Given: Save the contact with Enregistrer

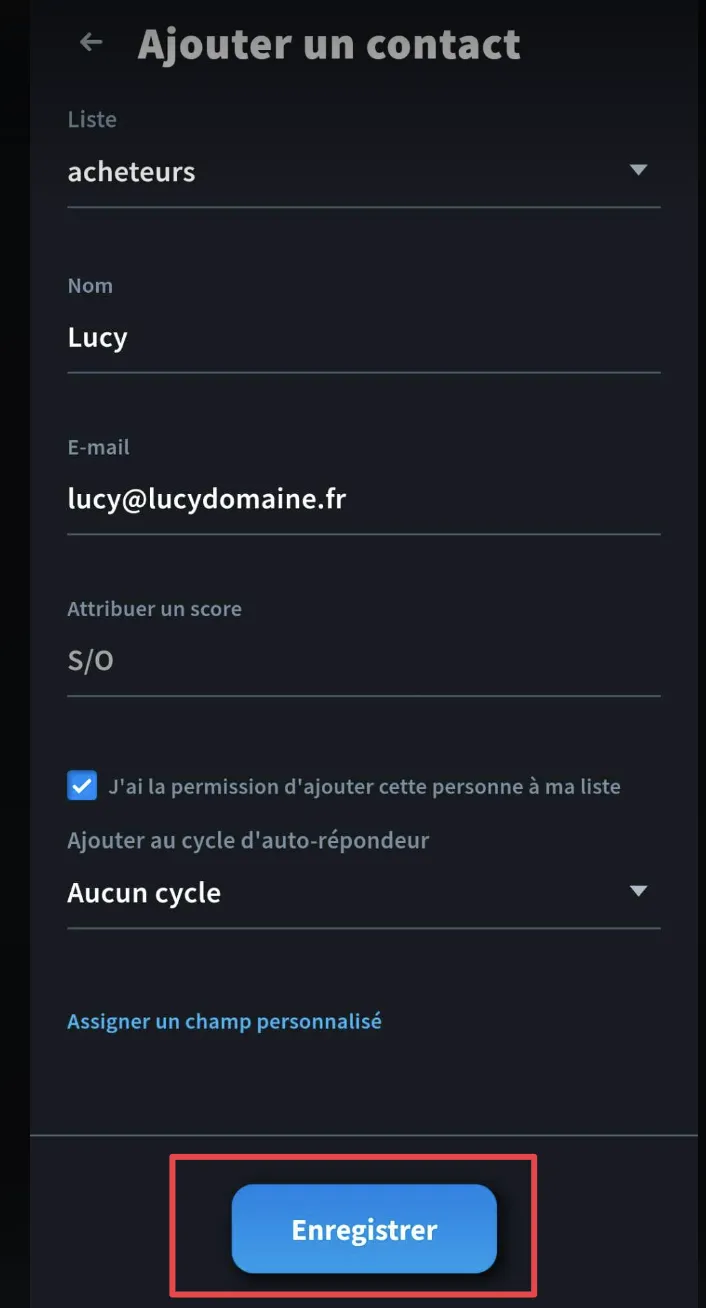Looking at the screenshot, I should (364, 1229).
